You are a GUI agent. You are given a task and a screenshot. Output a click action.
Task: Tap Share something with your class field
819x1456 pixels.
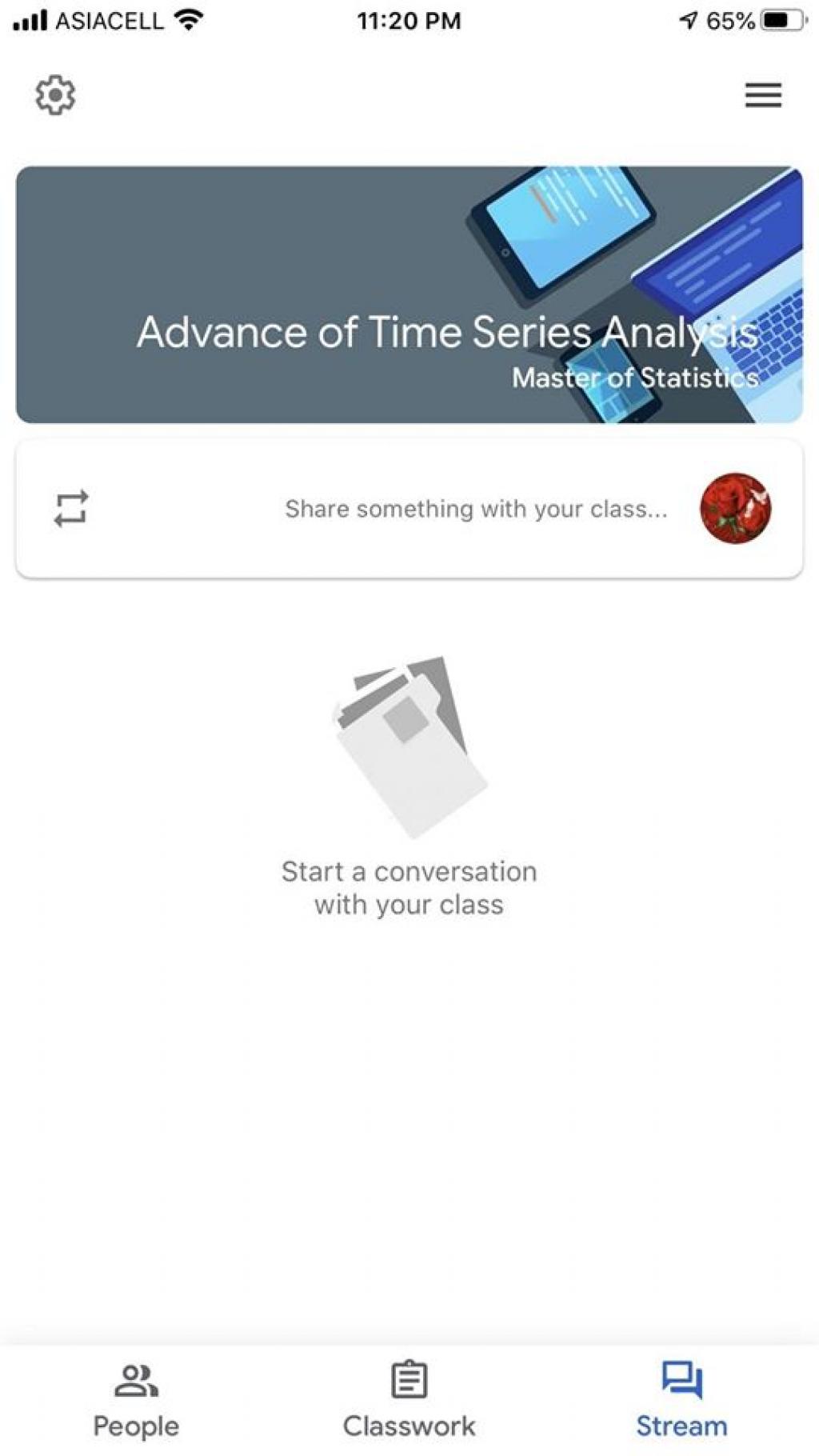pyautogui.click(x=475, y=509)
